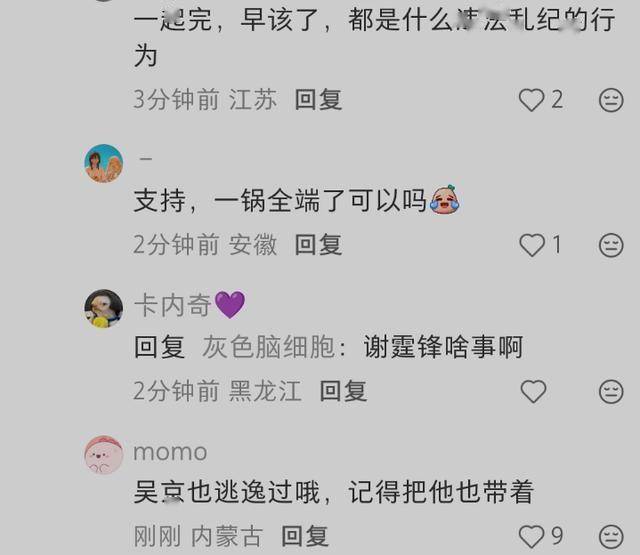Dislike 卡内奇's comment
Viewport: 640px width, 555px height.
(x=610, y=391)
